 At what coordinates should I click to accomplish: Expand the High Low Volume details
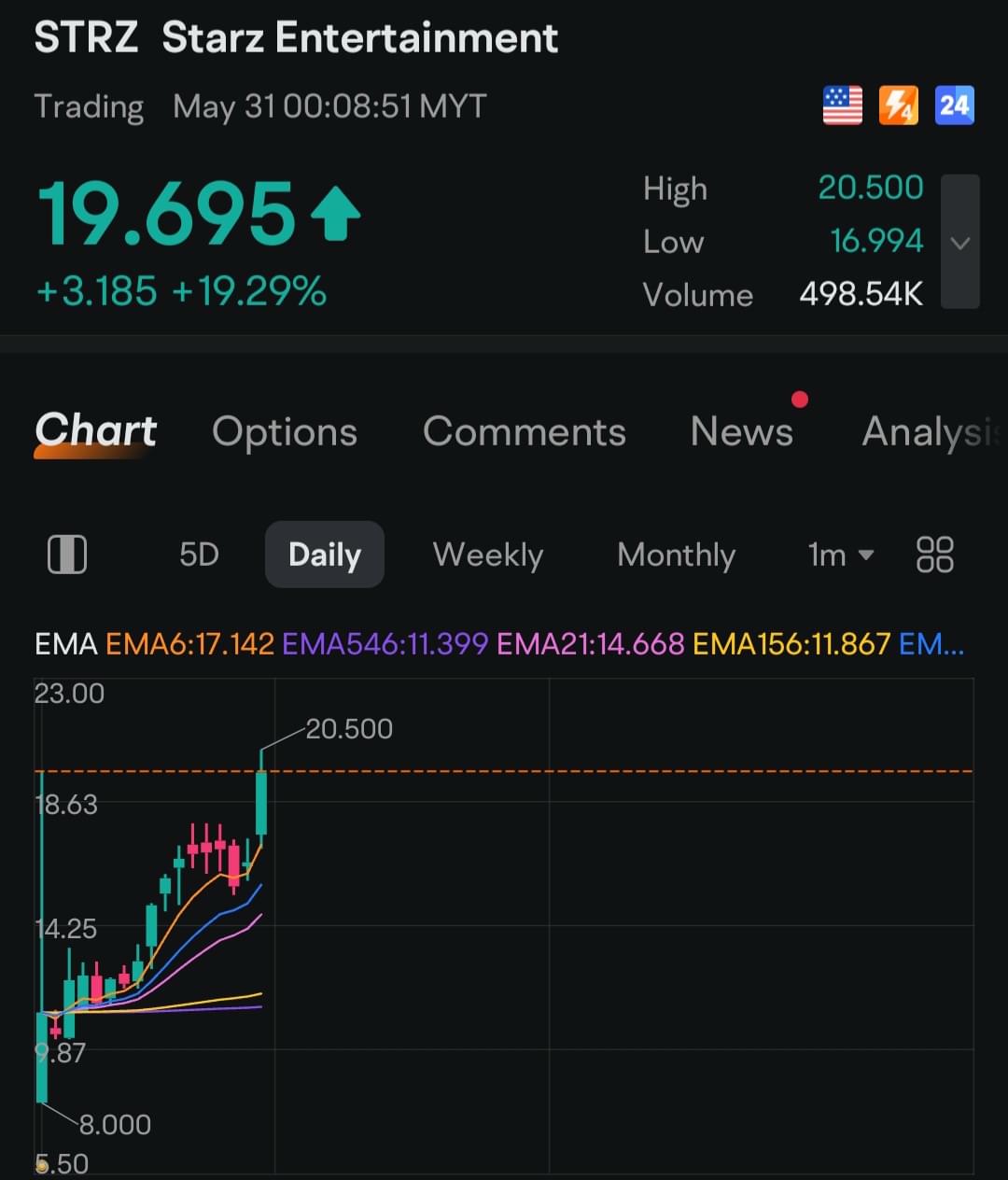(959, 243)
